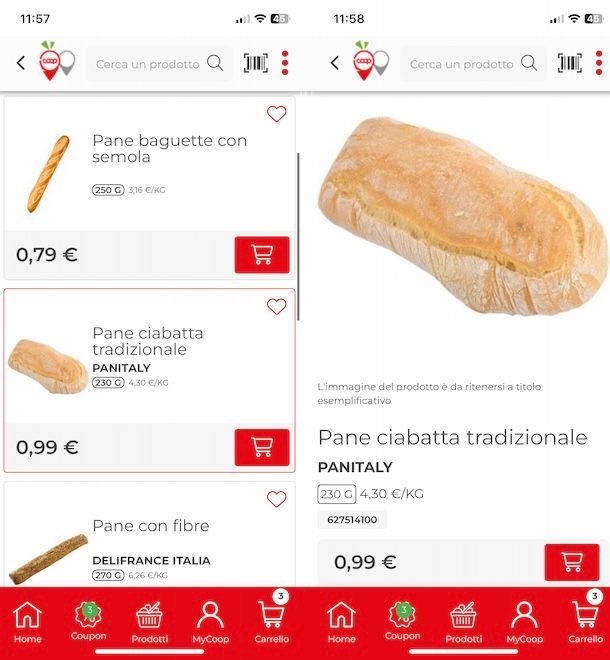The height and width of the screenshot is (660, 610).
Task: Scan a barcode from the detail screen
Action: tap(570, 63)
